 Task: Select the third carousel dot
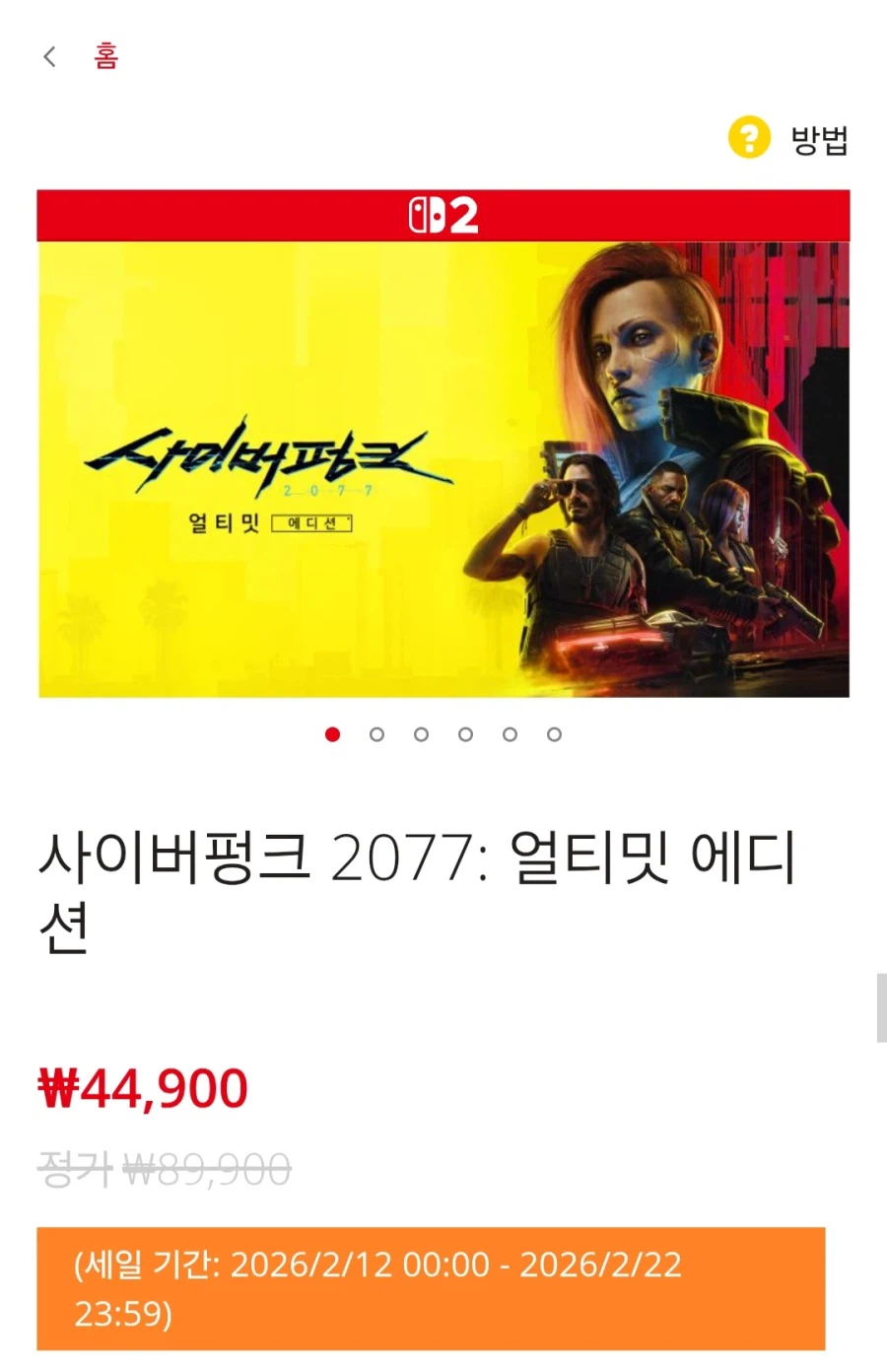[x=422, y=734]
